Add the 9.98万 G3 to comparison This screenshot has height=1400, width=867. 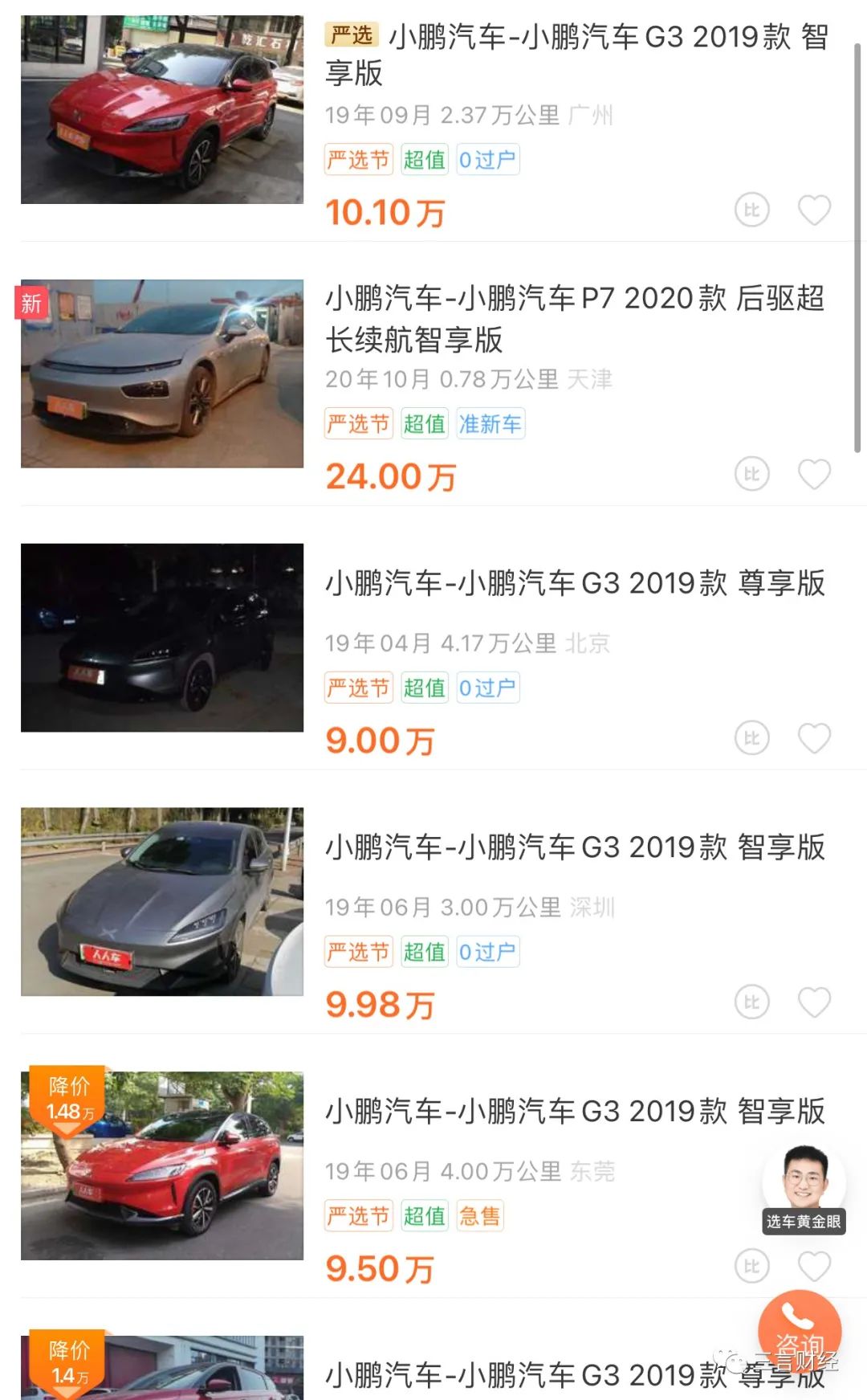click(x=751, y=1002)
